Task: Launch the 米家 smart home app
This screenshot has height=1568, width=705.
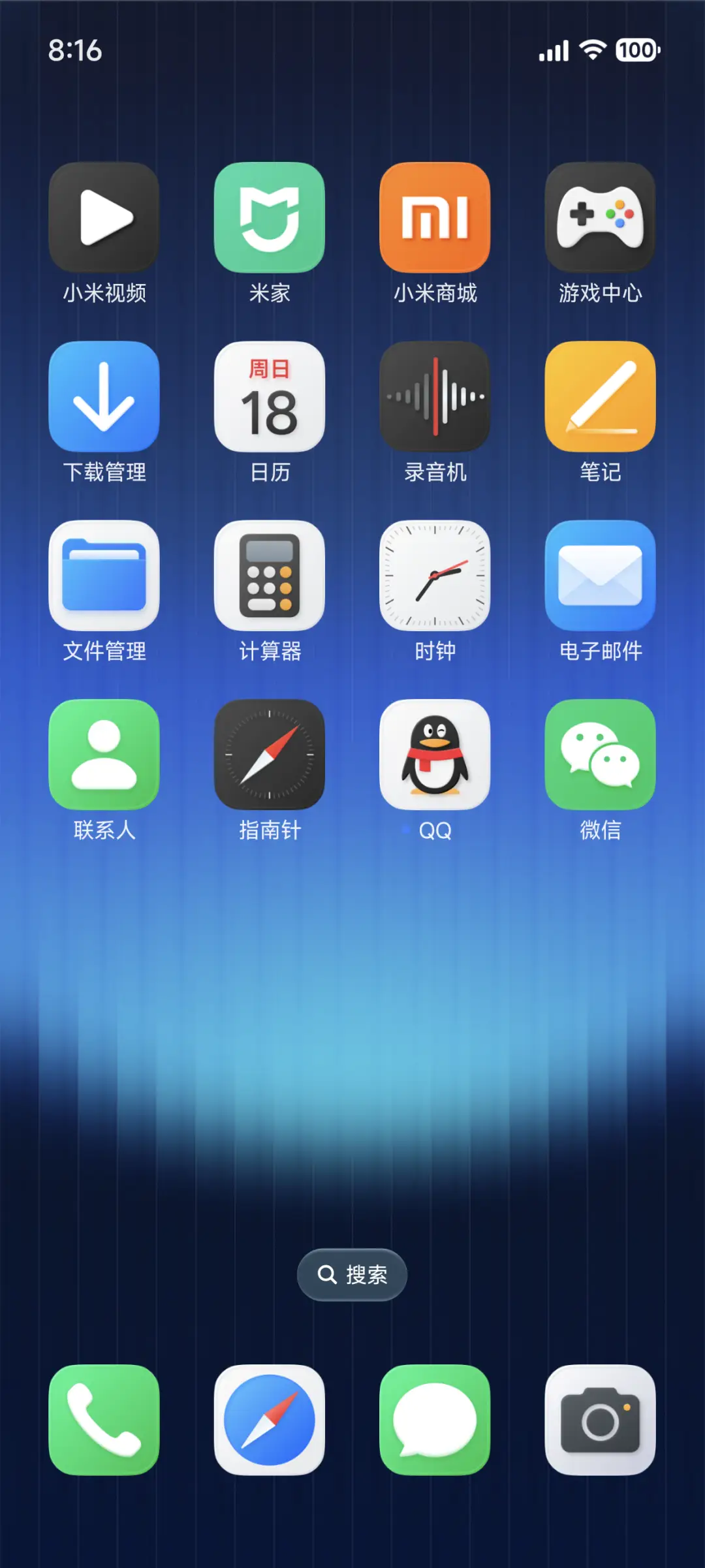Action: 270,218
